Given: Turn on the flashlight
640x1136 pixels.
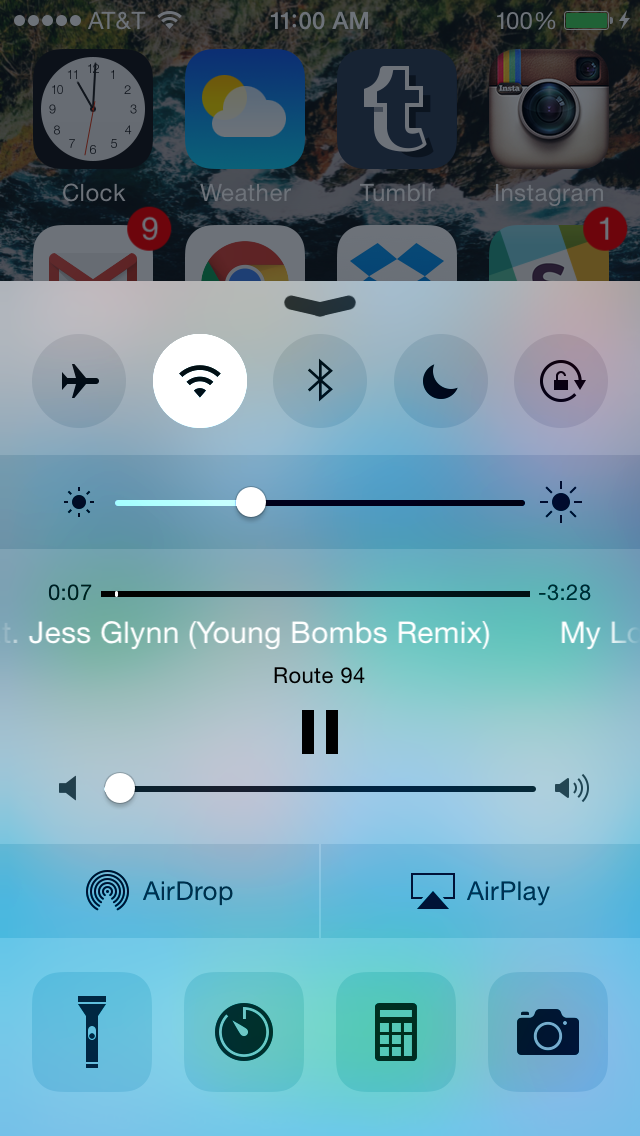Looking at the screenshot, I should click(x=92, y=1031).
